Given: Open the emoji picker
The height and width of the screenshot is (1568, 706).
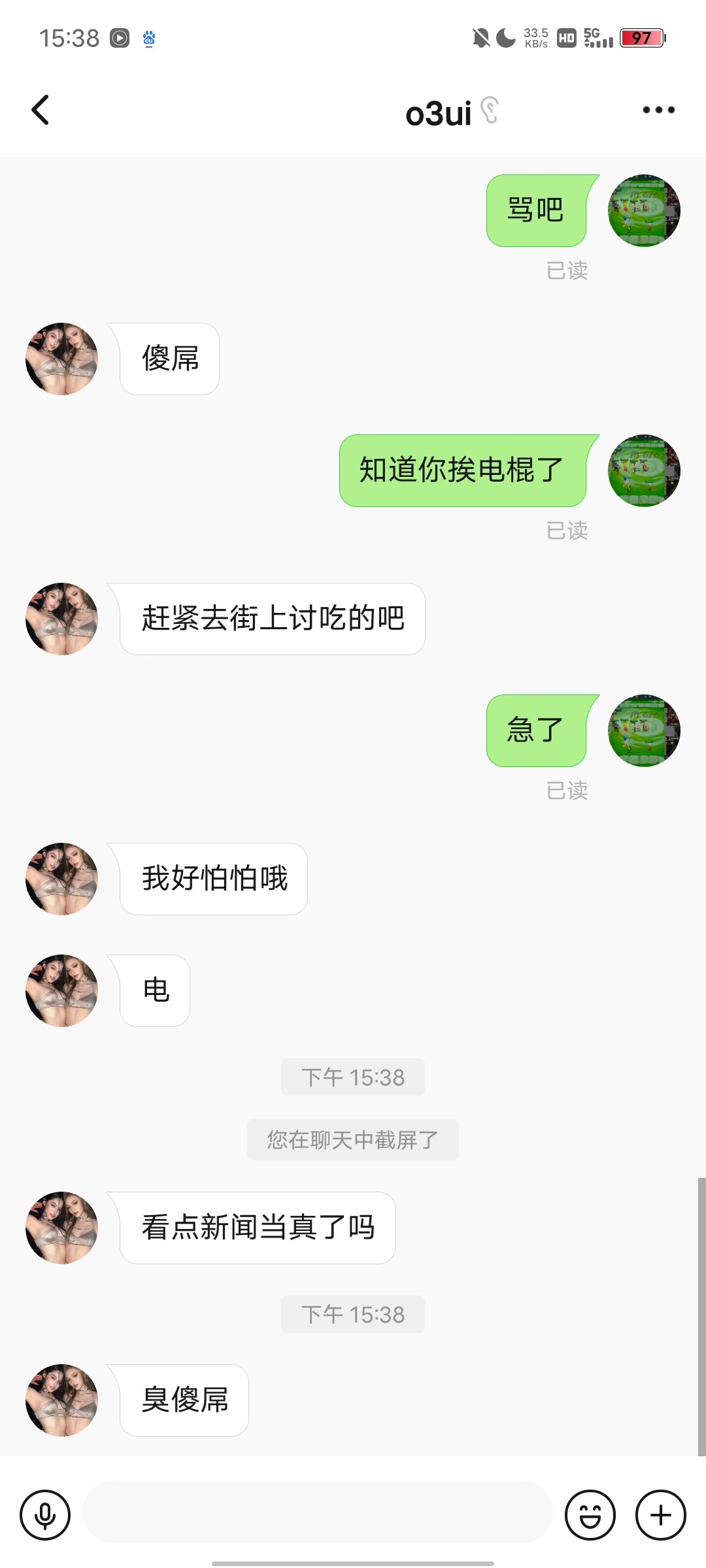Looking at the screenshot, I should 590,1514.
